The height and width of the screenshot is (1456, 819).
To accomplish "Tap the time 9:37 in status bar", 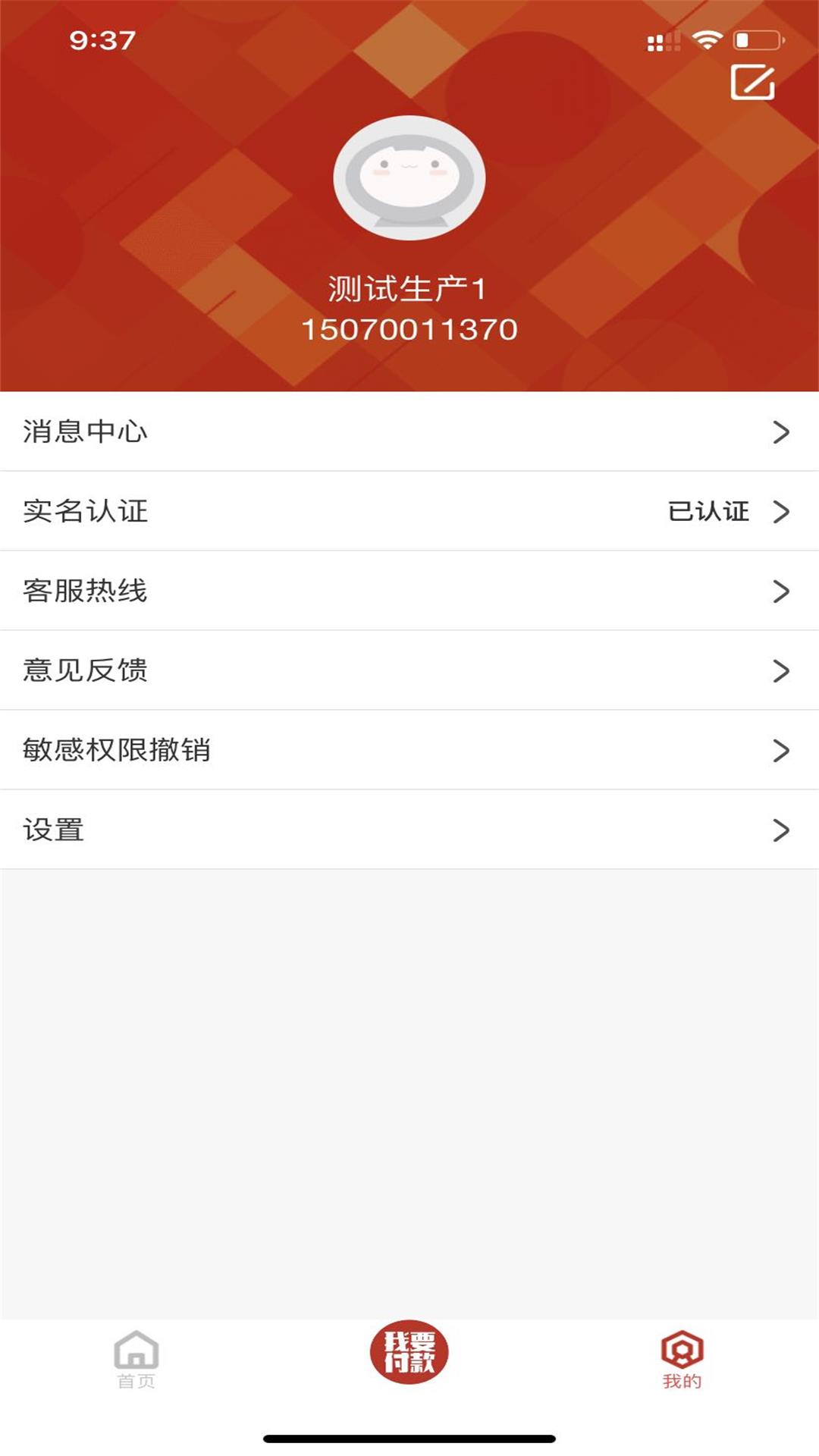I will tap(102, 39).
